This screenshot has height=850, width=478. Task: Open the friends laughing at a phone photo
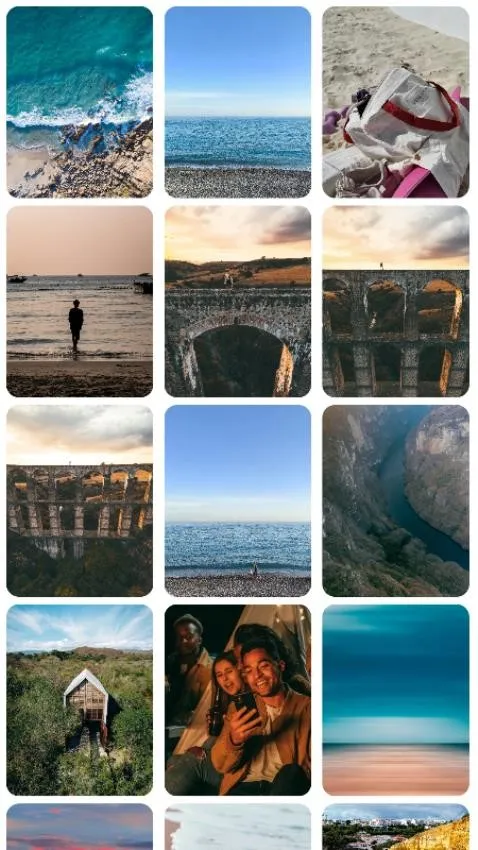[238, 700]
